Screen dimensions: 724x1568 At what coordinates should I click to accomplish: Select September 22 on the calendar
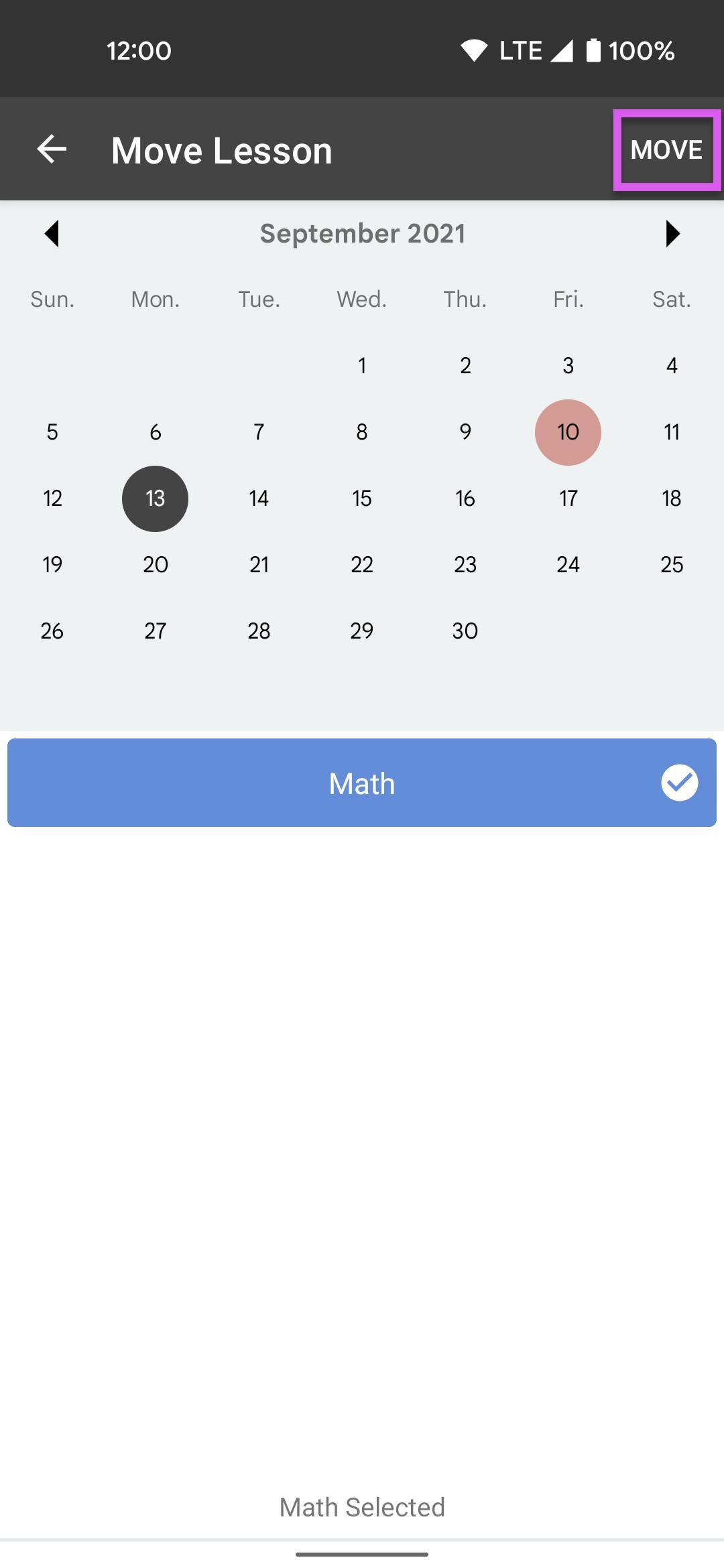pyautogui.click(x=362, y=565)
